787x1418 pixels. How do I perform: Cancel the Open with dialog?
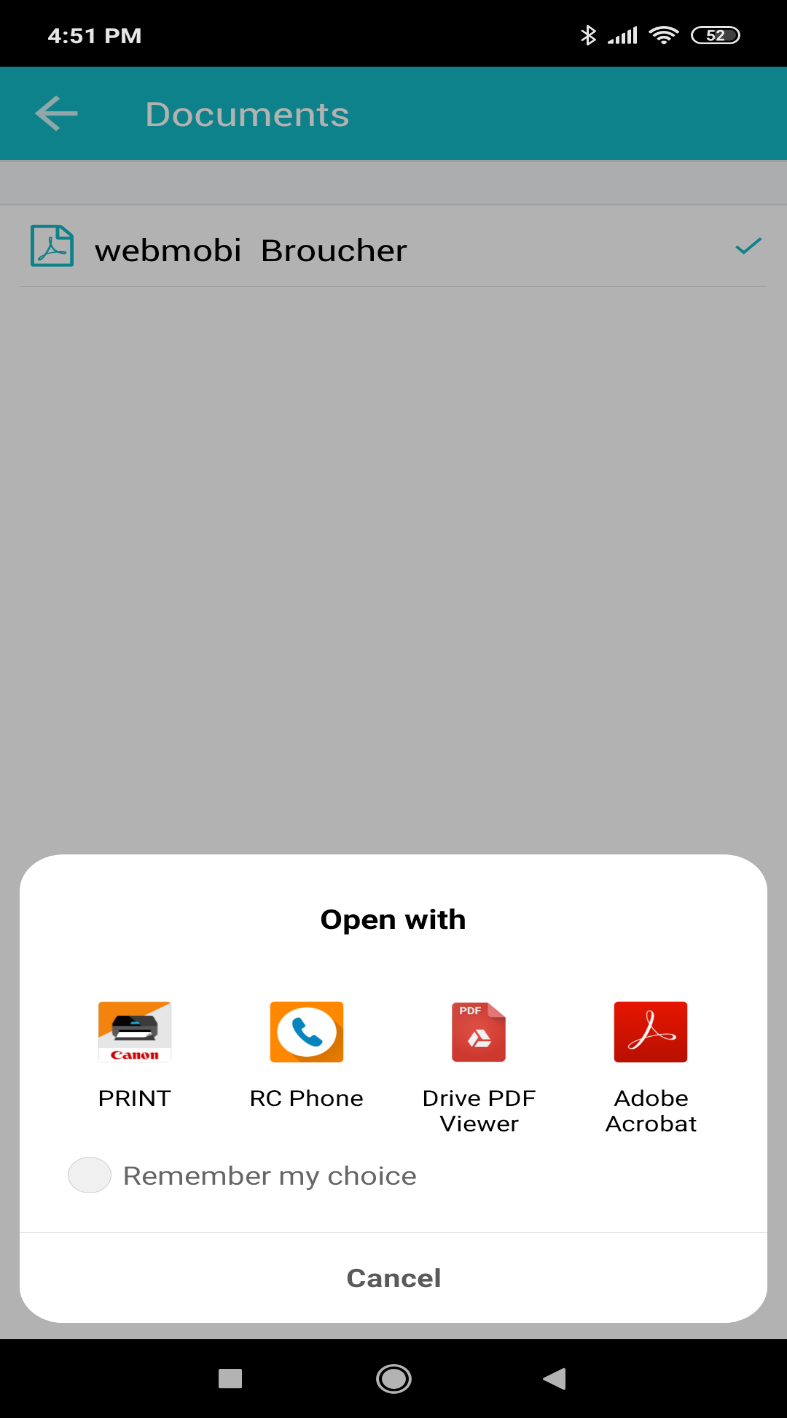[393, 1278]
